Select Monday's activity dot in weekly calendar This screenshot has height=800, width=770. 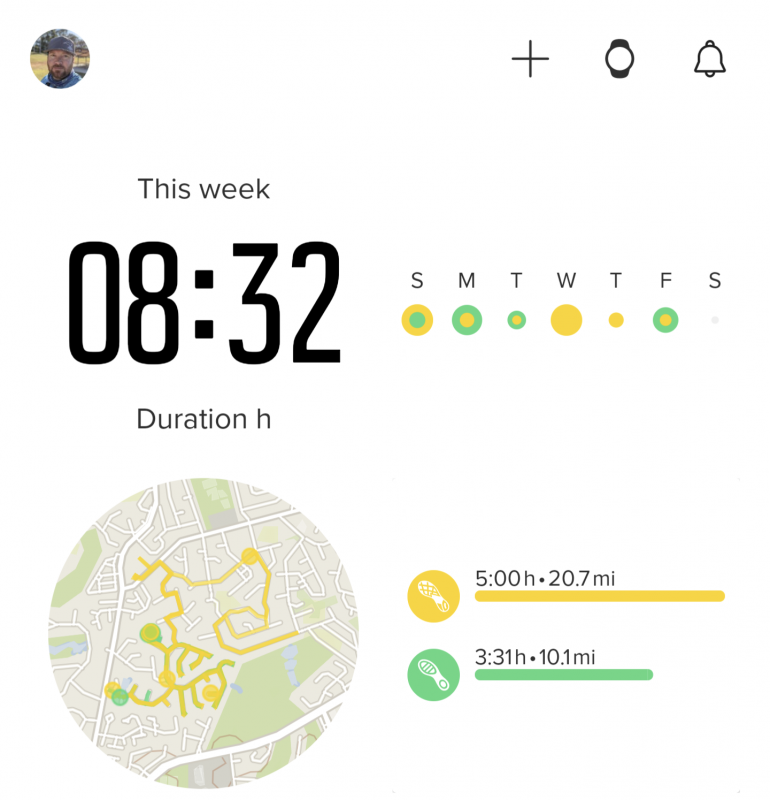coord(467,320)
